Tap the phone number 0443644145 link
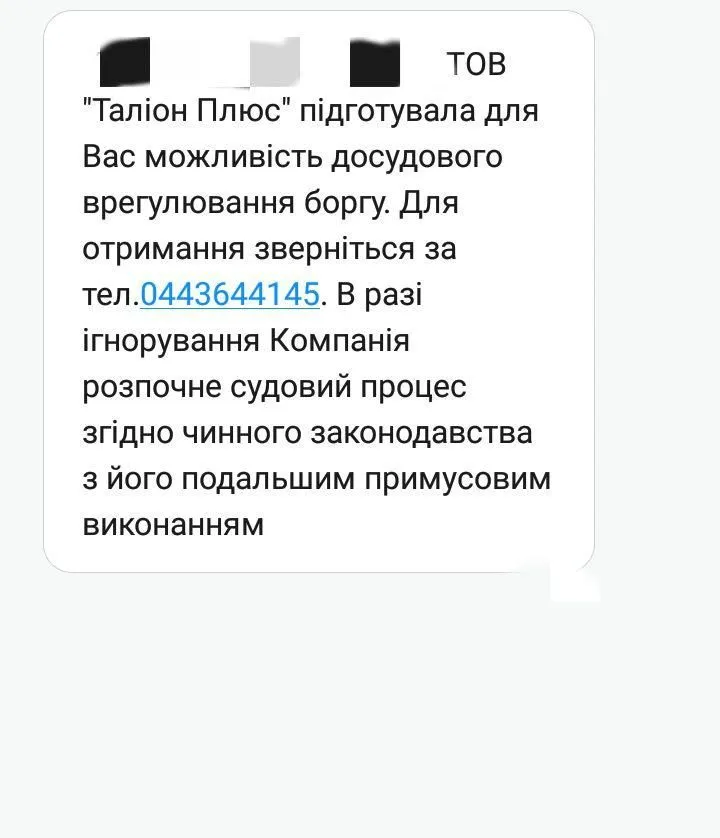Screen dimensions: 720x838 click(x=230, y=294)
